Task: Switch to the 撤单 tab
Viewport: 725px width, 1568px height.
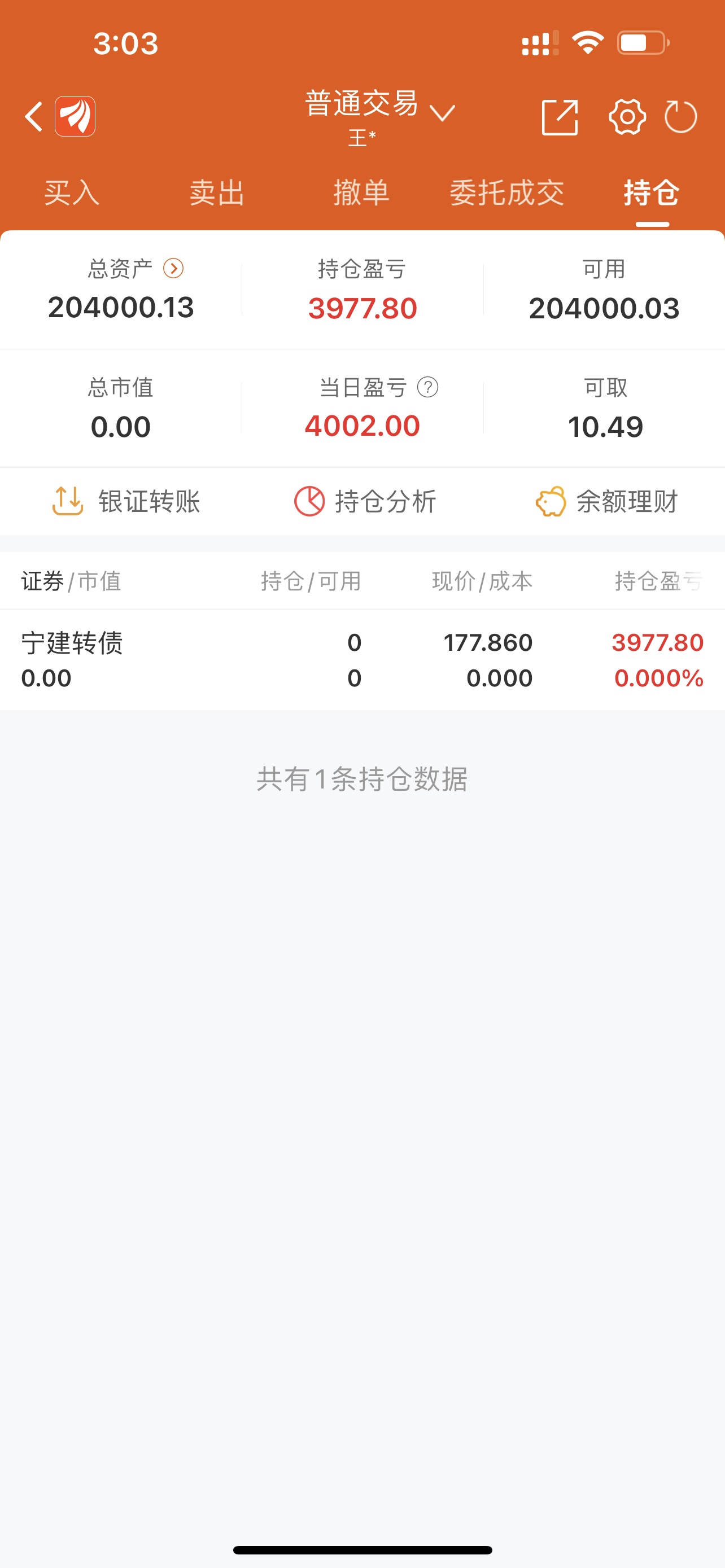Action: point(361,193)
